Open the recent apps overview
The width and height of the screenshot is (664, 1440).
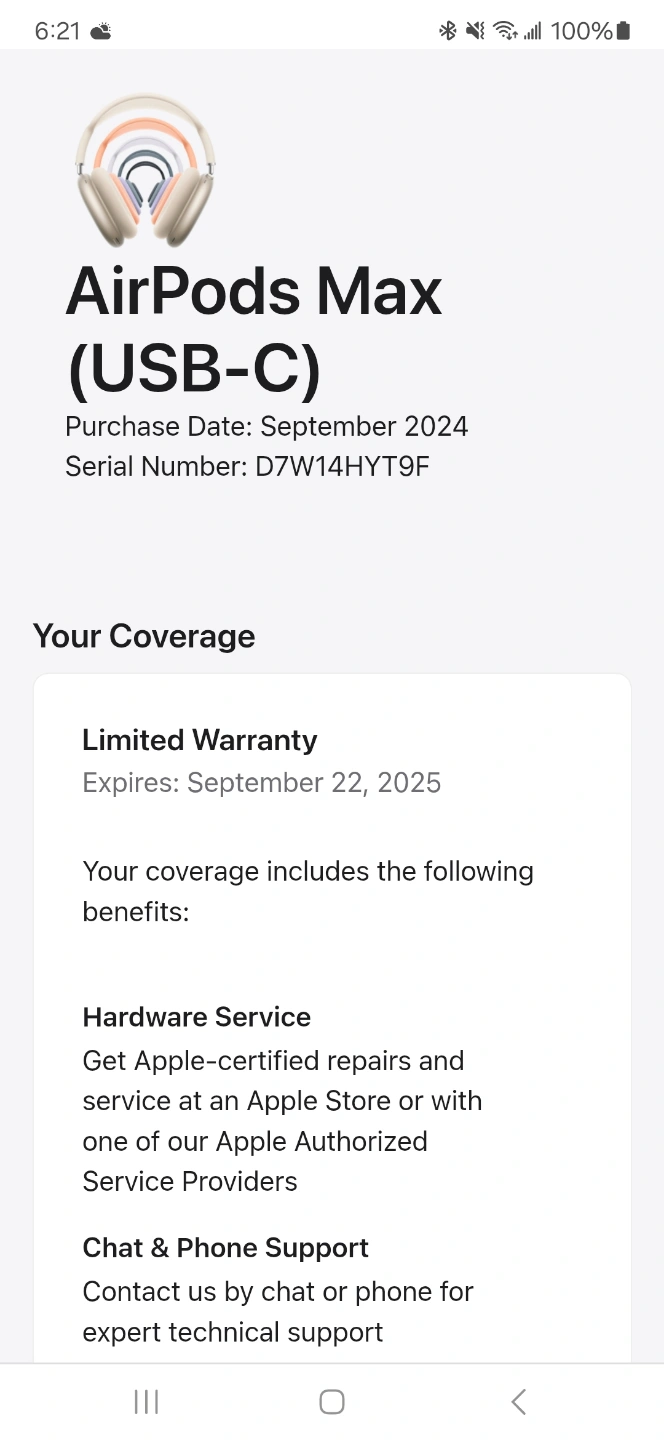click(146, 1402)
